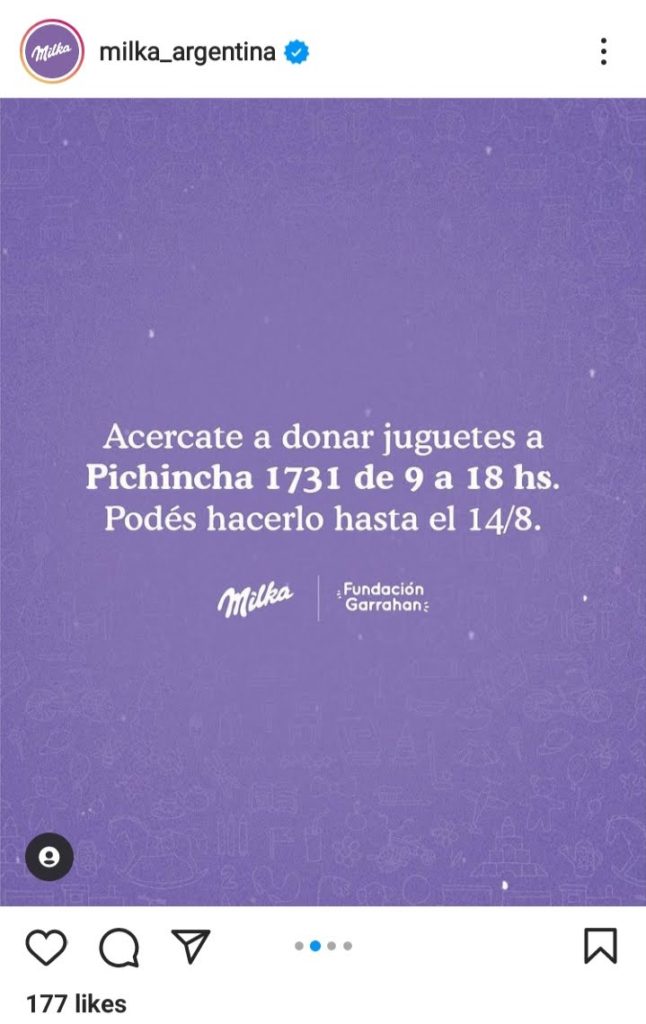The height and width of the screenshot is (1024, 646).
Task: Save this post to bookmarks
Action: coord(600,946)
